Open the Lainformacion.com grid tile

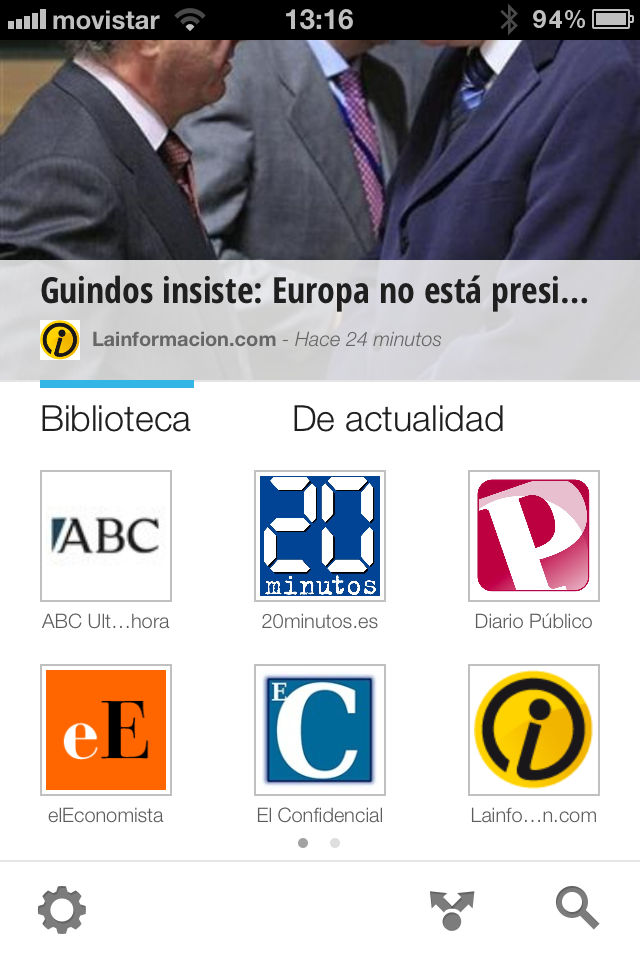coord(533,730)
